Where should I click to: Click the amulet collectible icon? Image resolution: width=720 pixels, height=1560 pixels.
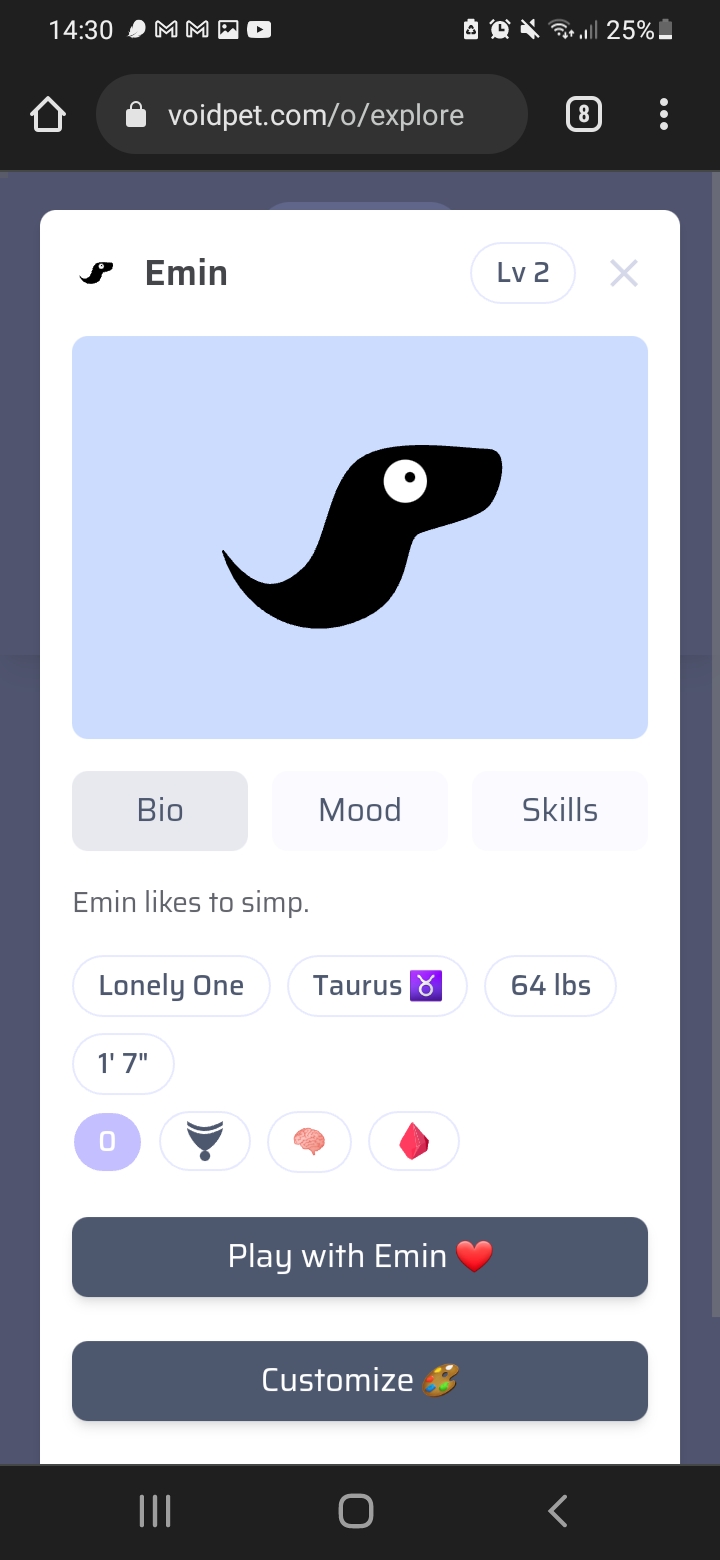205,1140
